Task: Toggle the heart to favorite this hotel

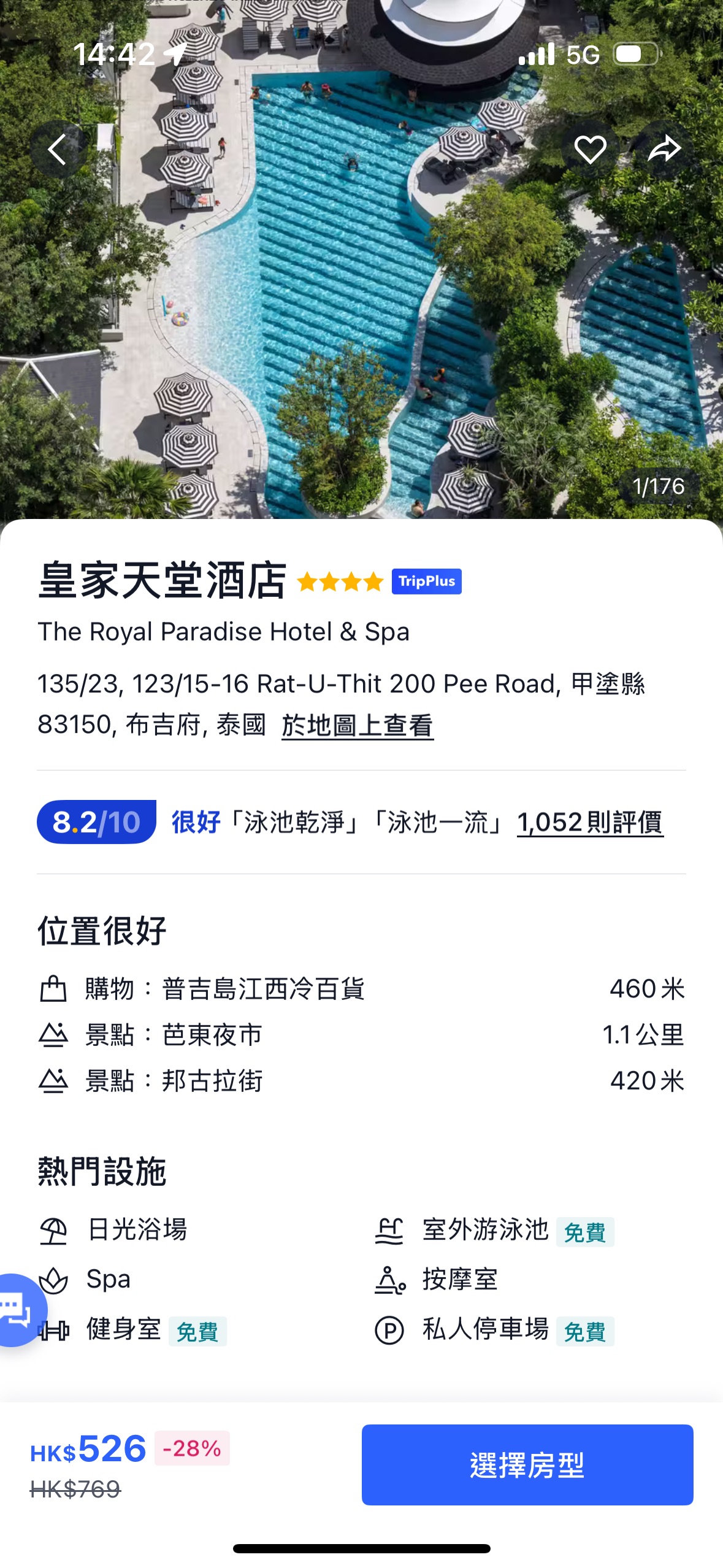Action: [x=589, y=149]
